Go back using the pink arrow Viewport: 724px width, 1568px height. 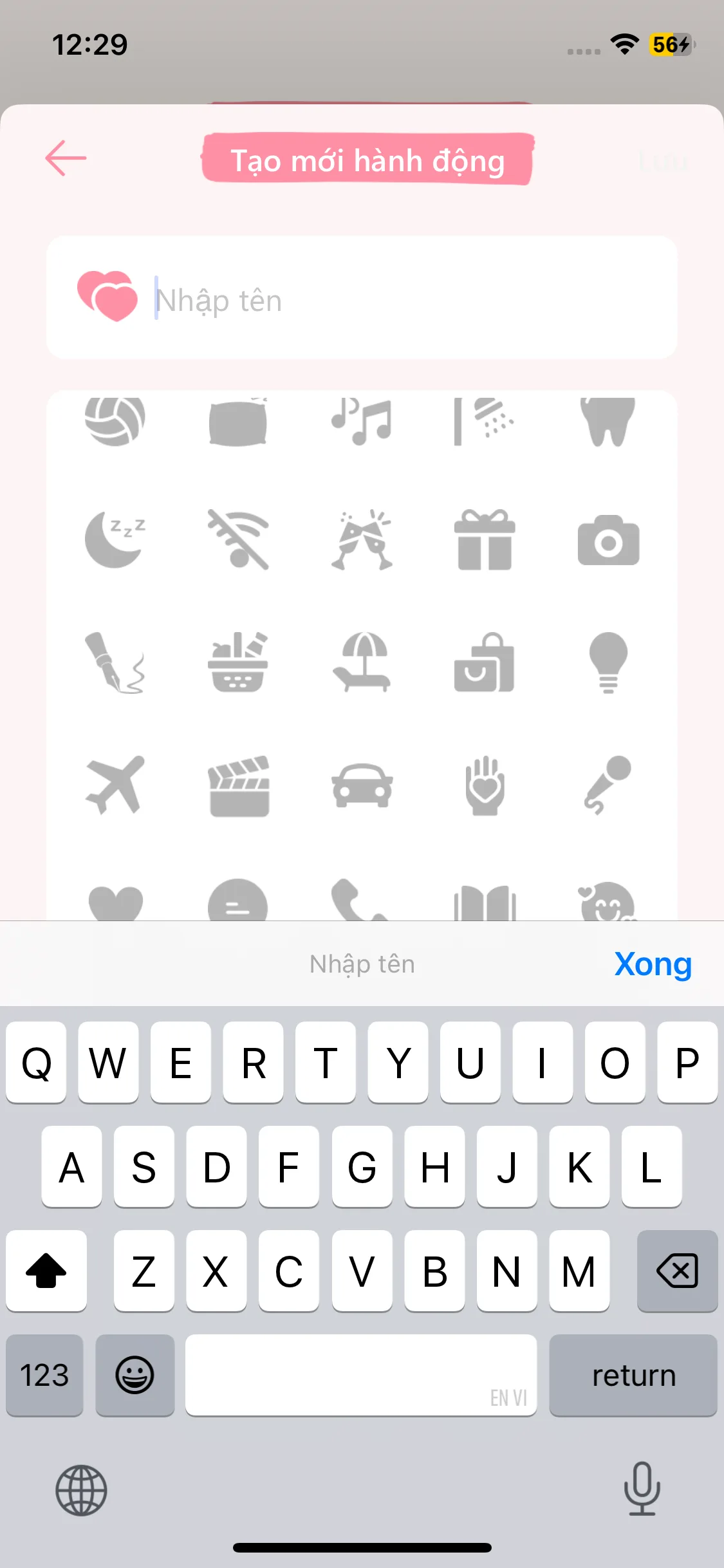point(66,158)
